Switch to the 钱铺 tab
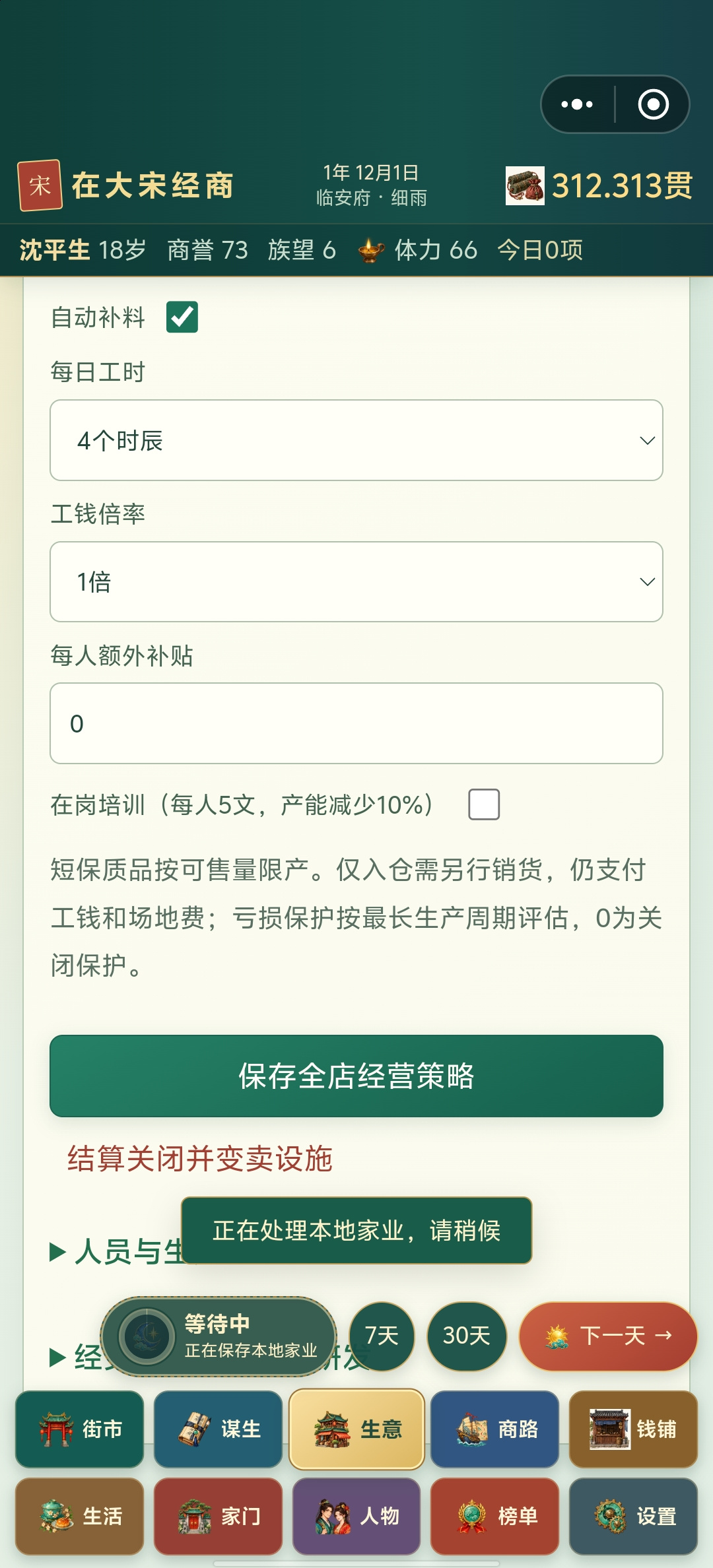713x1568 pixels. [x=633, y=1429]
